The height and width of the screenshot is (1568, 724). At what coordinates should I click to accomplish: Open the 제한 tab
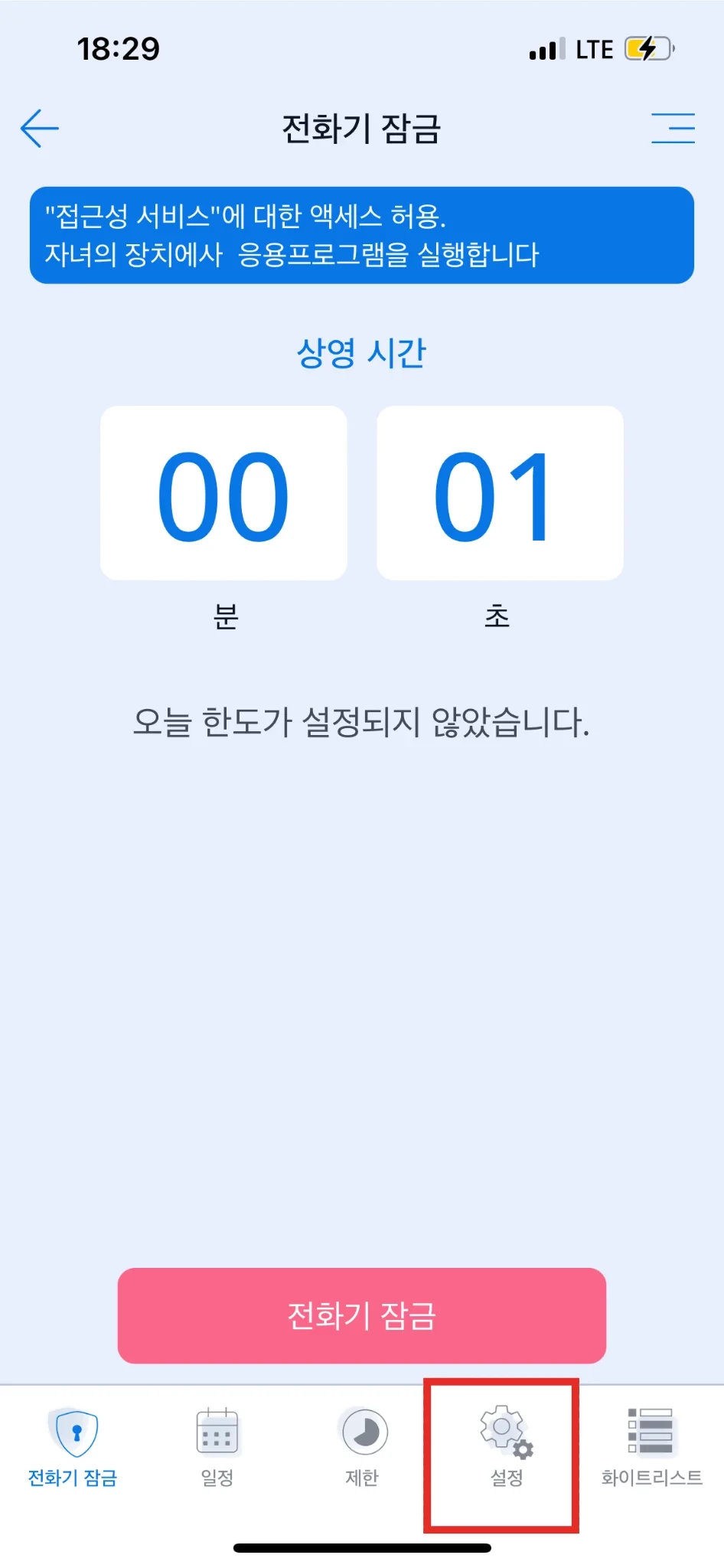point(362,1447)
